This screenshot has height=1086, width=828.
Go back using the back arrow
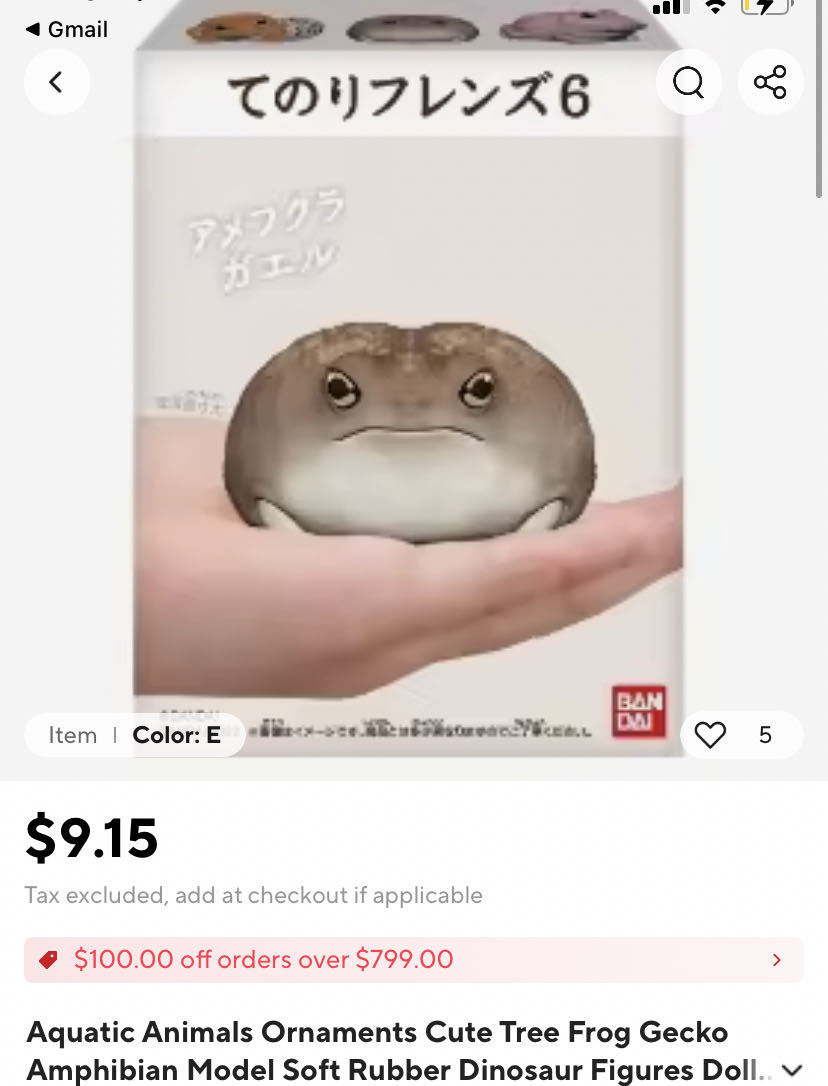[x=56, y=82]
